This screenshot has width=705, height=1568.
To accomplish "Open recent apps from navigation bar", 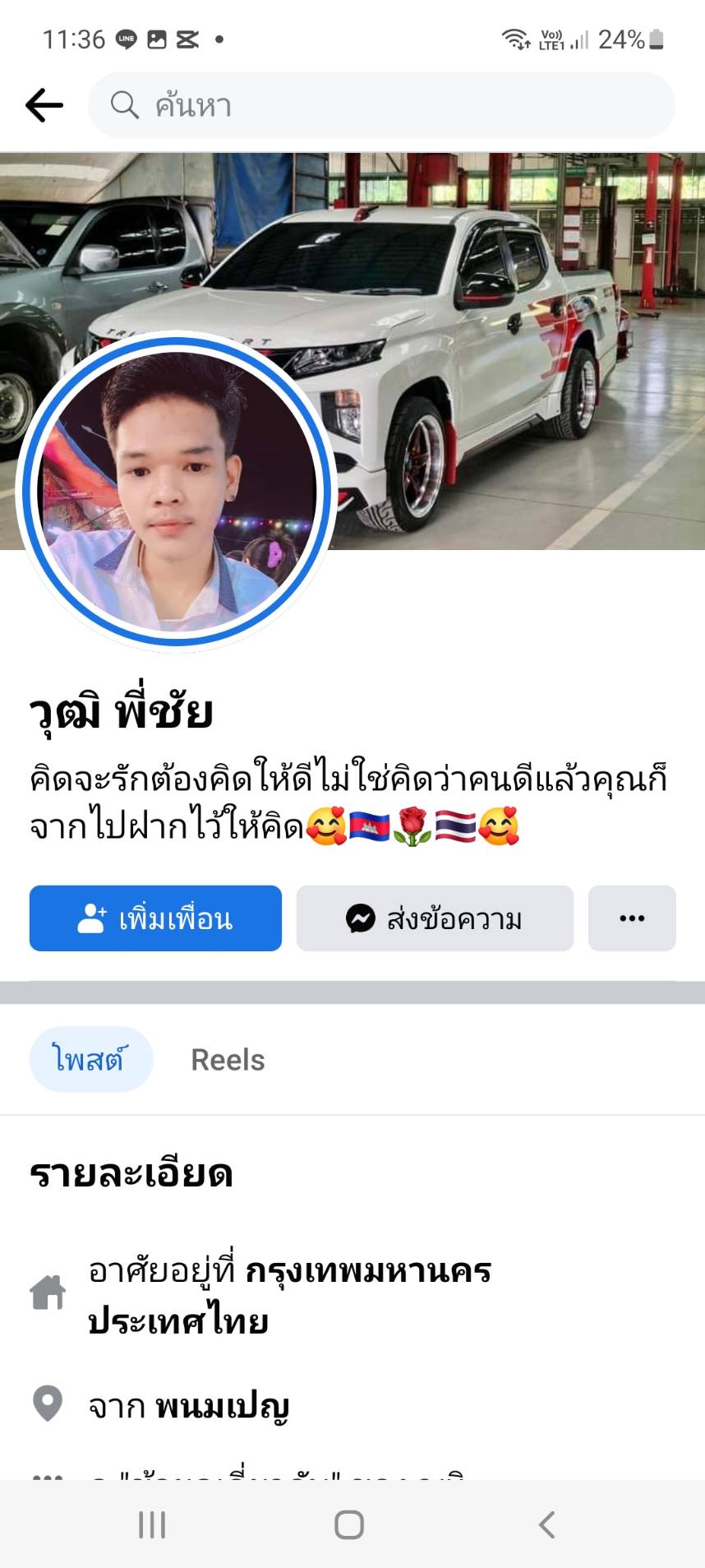I will click(x=152, y=1524).
